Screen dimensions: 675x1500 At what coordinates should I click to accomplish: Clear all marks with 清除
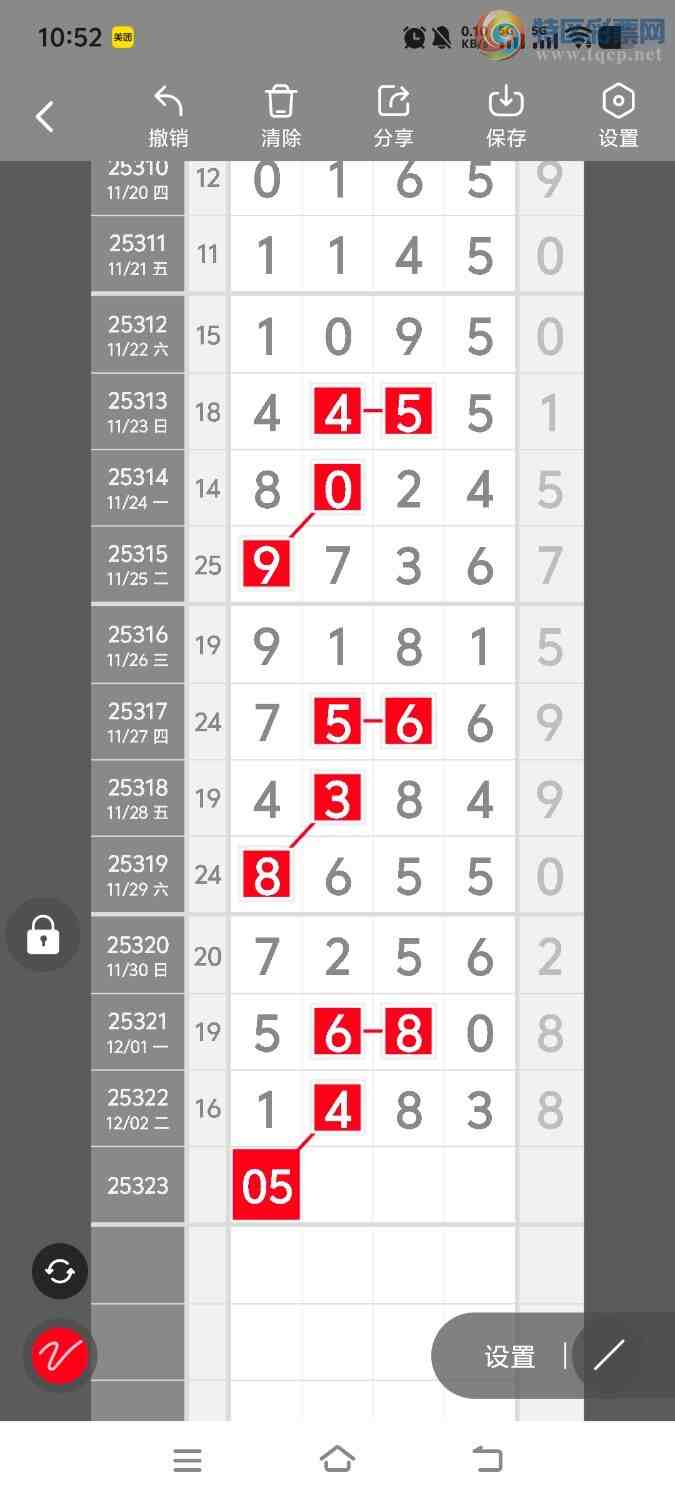(281, 117)
